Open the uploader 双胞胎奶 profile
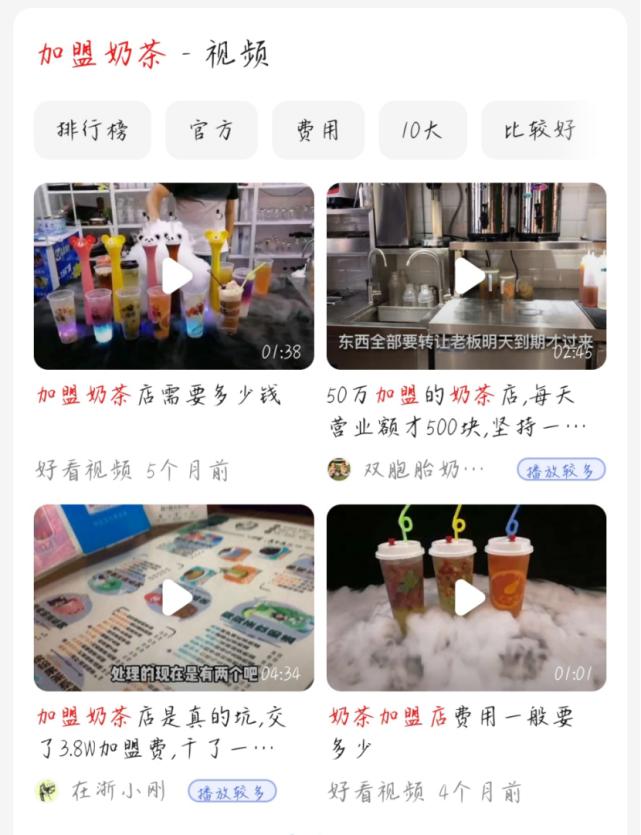Screen dimensions: 641x835 click(408, 470)
